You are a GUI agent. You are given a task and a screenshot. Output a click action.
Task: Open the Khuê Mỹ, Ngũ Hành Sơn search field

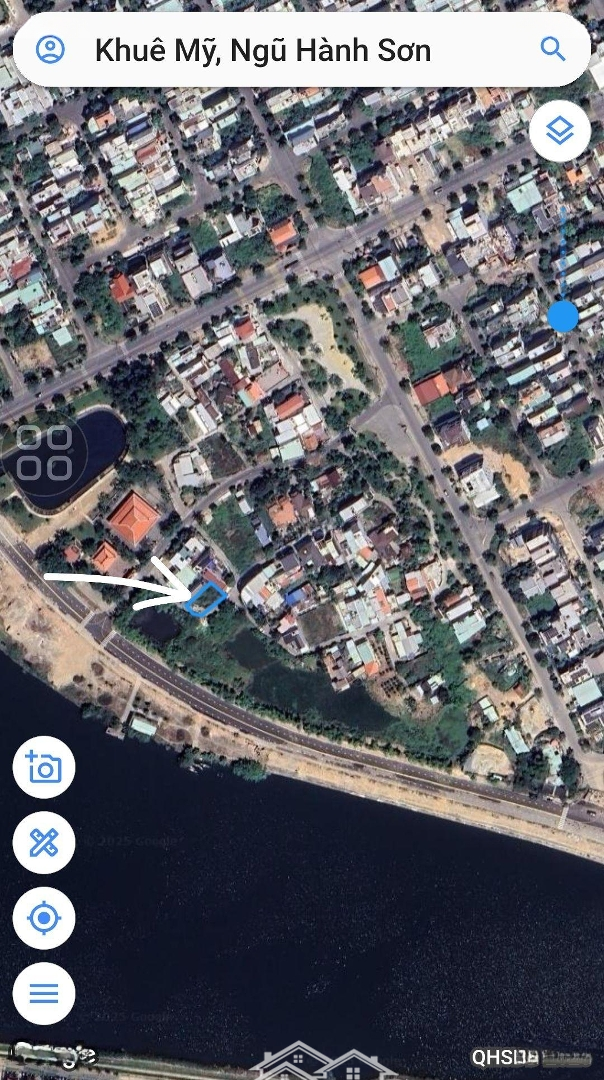pos(290,50)
